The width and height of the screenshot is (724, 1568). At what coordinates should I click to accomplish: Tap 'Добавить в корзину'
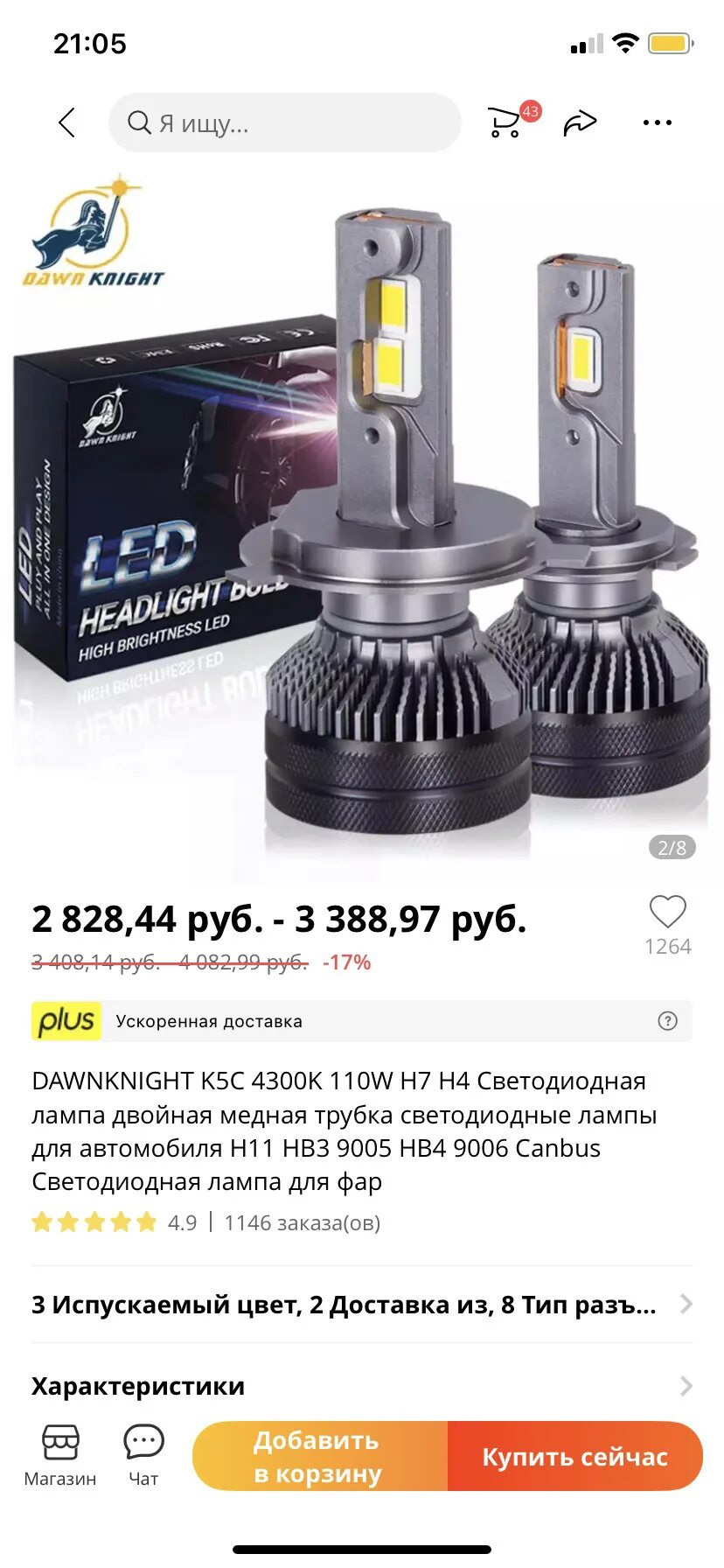[x=319, y=1456]
